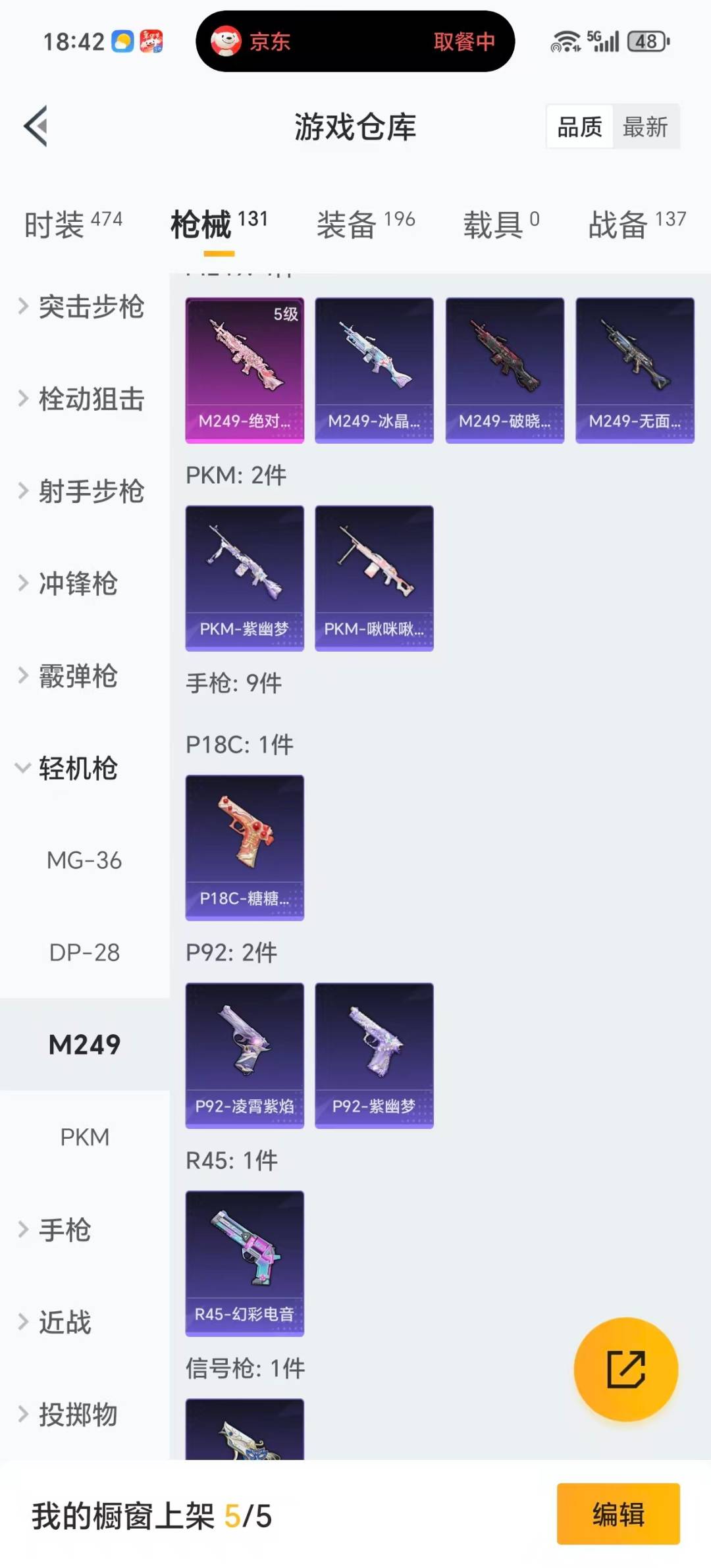Switch sorting to 品质 mode
Screen dimensions: 711x1568
(x=578, y=127)
